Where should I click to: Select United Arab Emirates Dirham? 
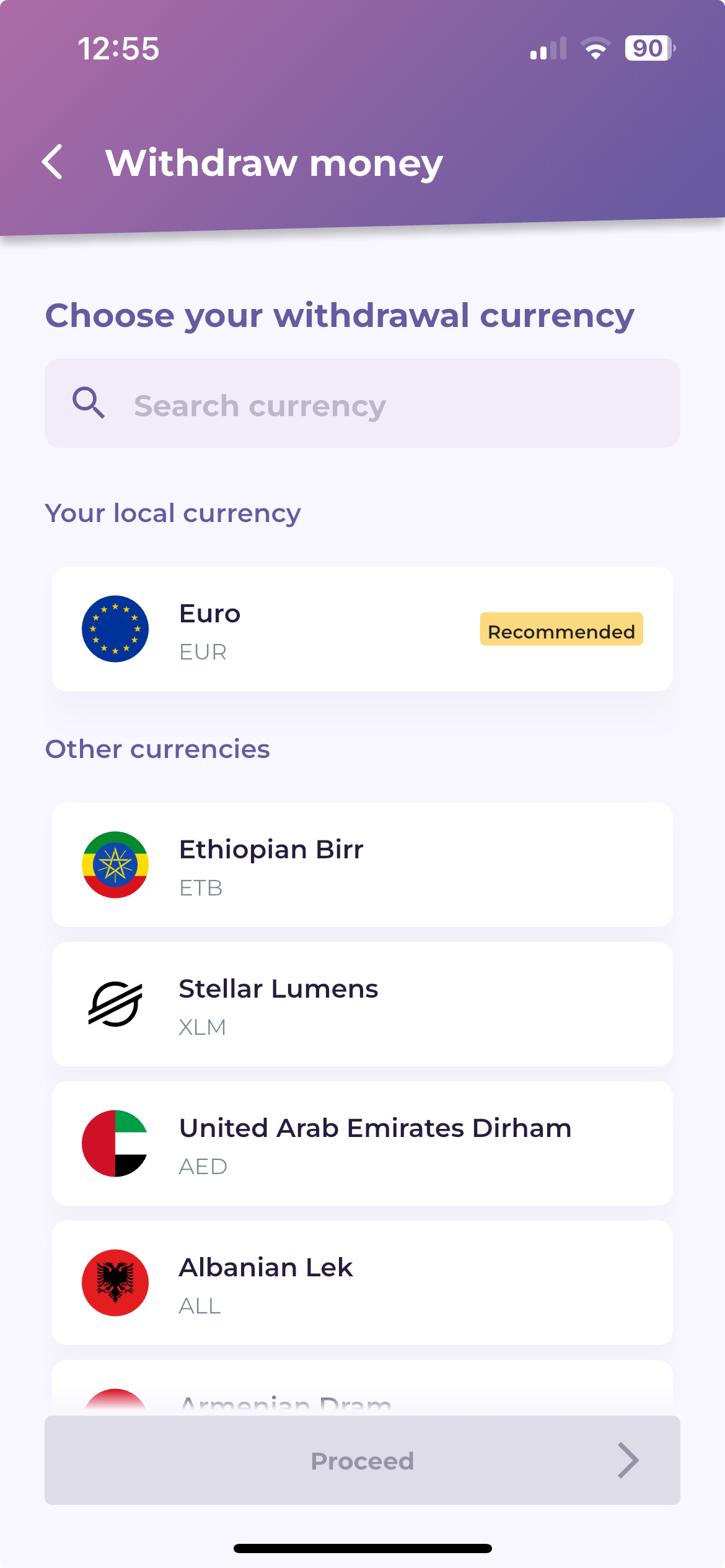pyautogui.click(x=362, y=1144)
